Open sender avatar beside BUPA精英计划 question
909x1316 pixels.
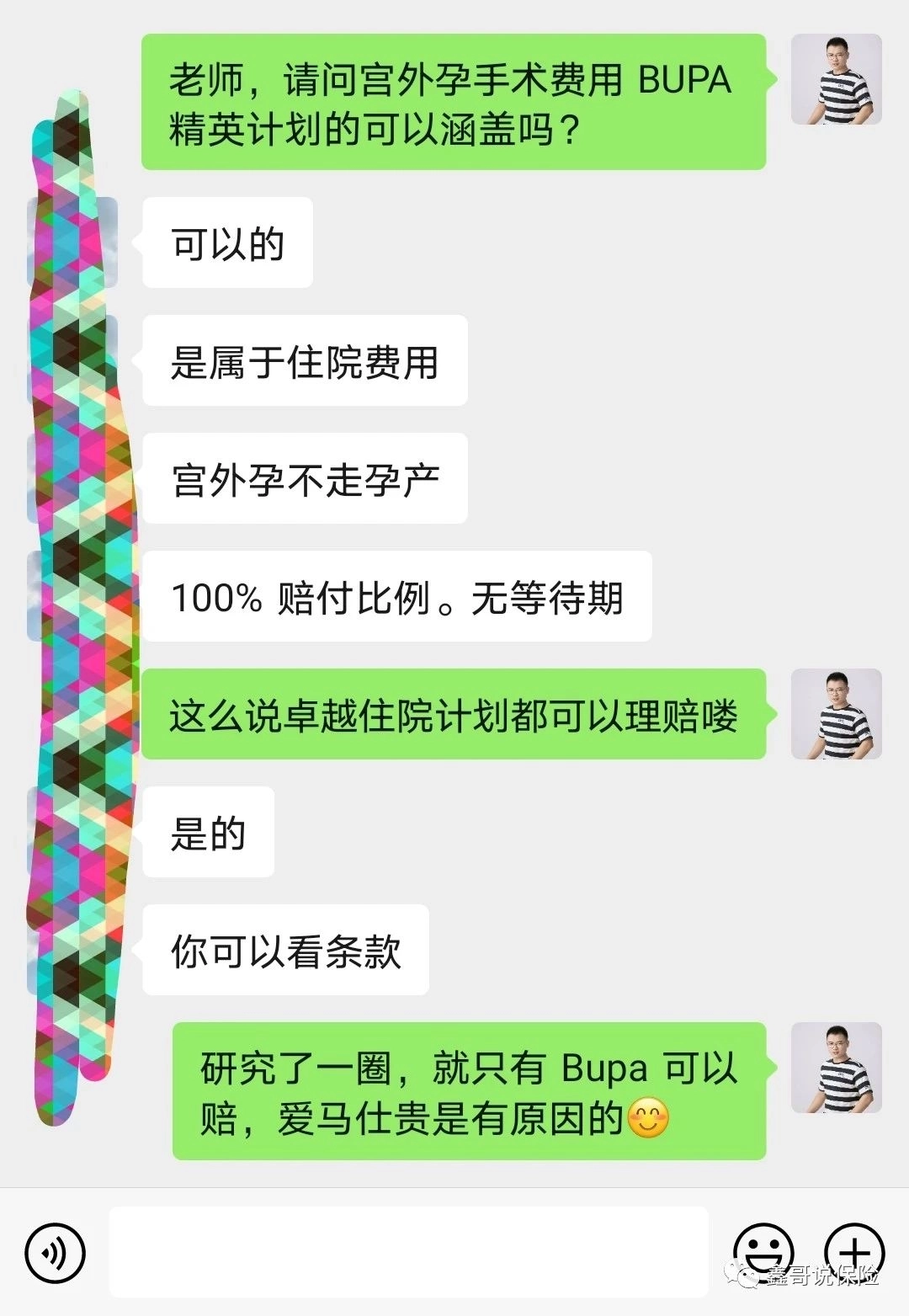tap(836, 80)
